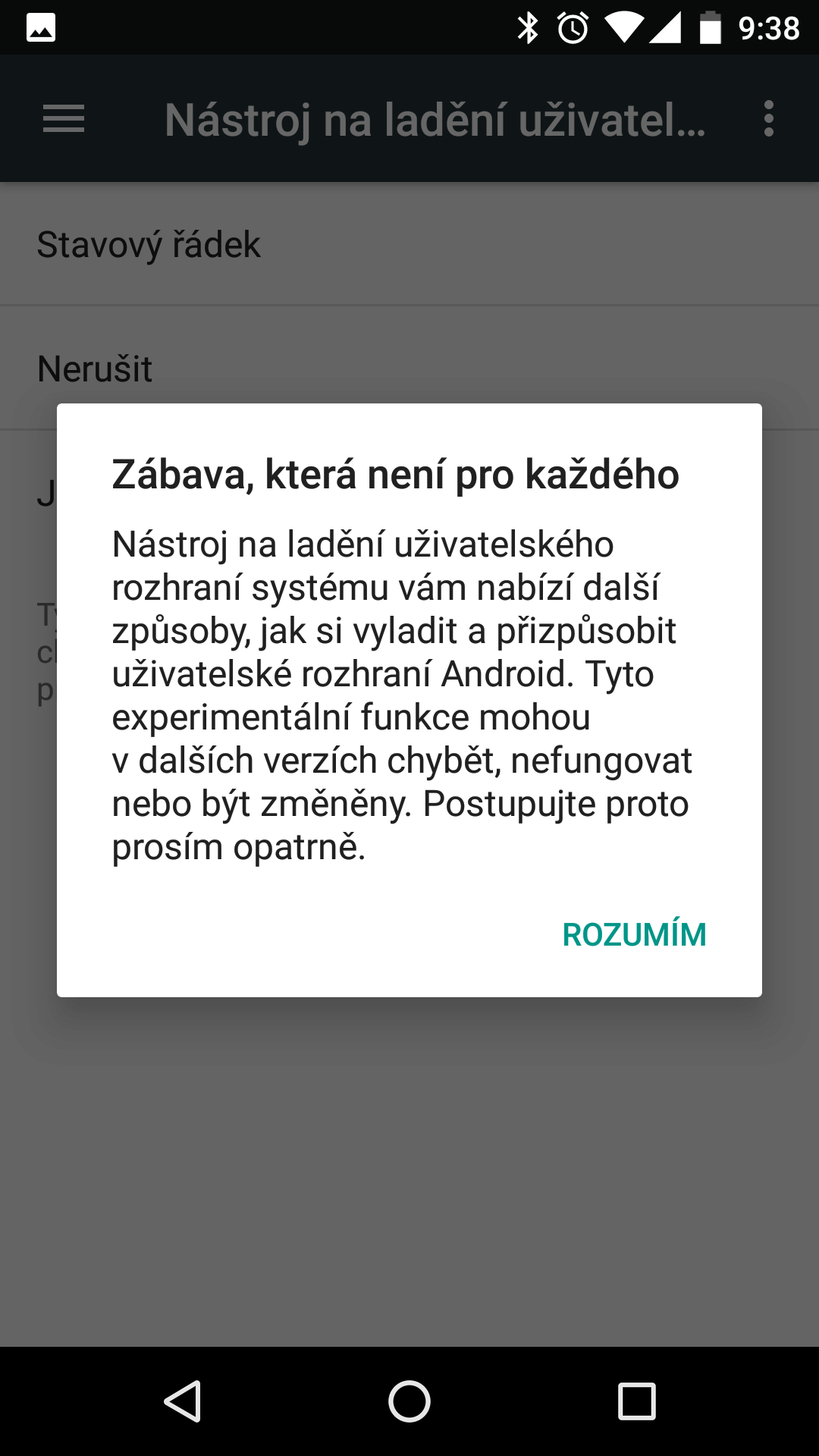Open the three-dot overflow menu
Screen dimensions: 819x1456
(x=769, y=119)
